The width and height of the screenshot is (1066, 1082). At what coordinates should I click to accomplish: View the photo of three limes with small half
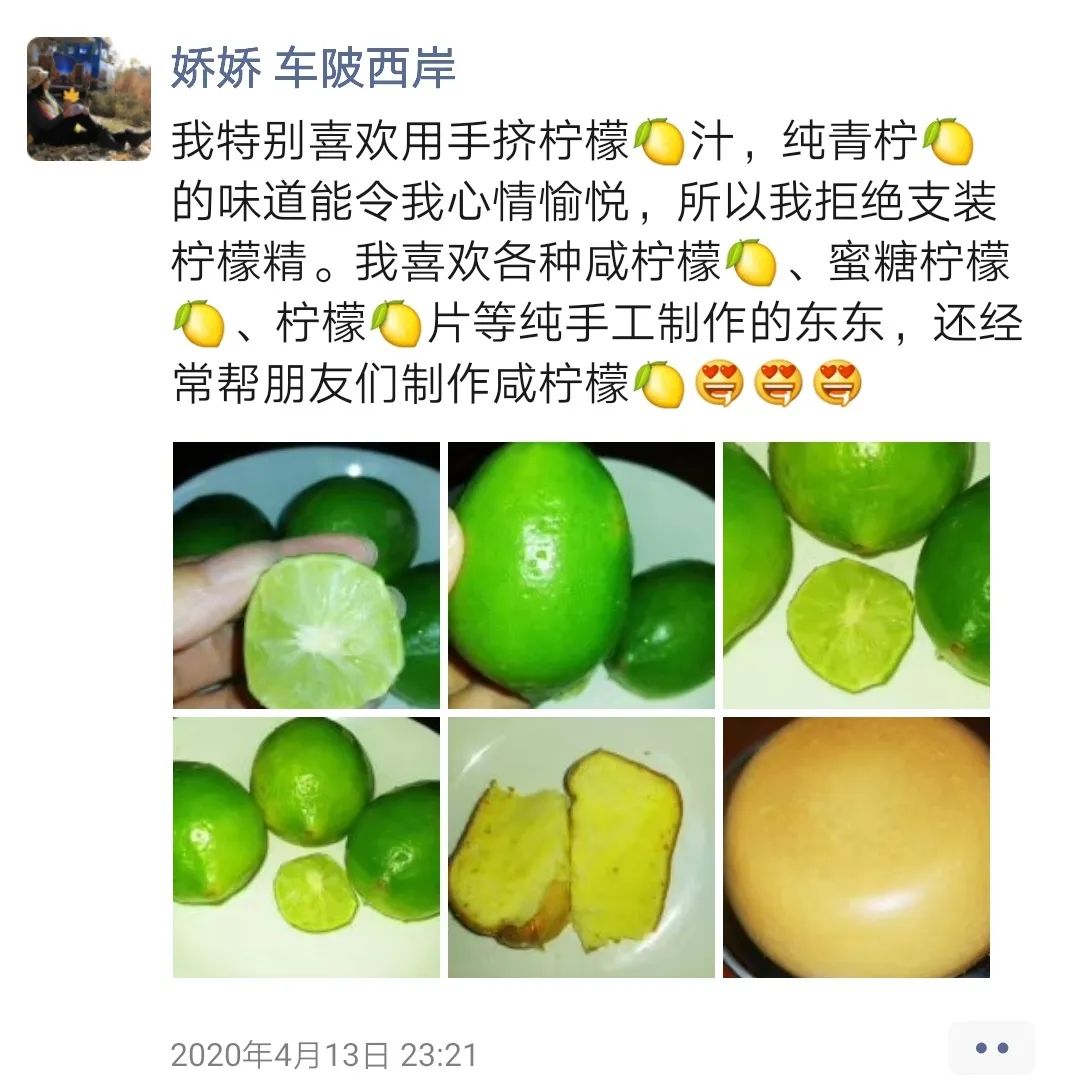[x=306, y=847]
